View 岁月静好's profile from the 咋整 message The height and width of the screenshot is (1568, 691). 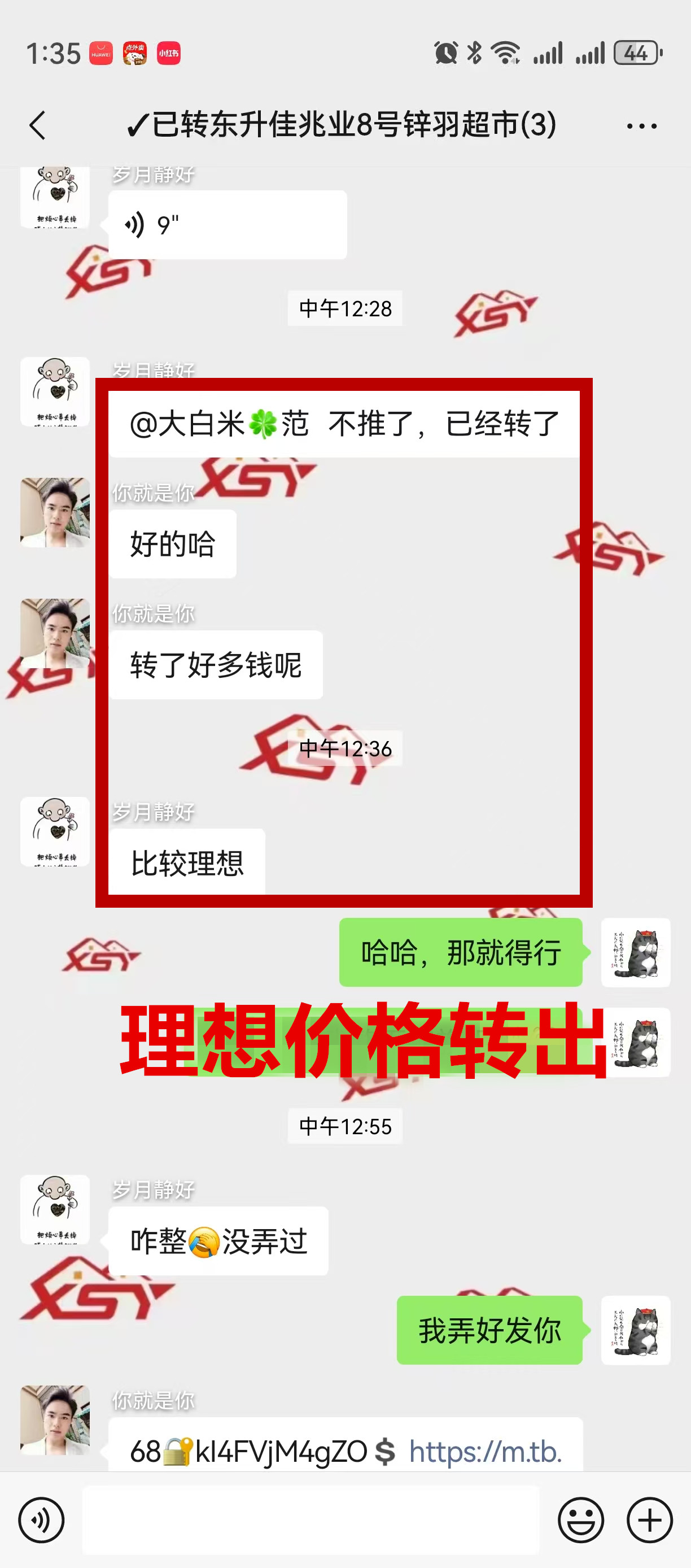55,1209
